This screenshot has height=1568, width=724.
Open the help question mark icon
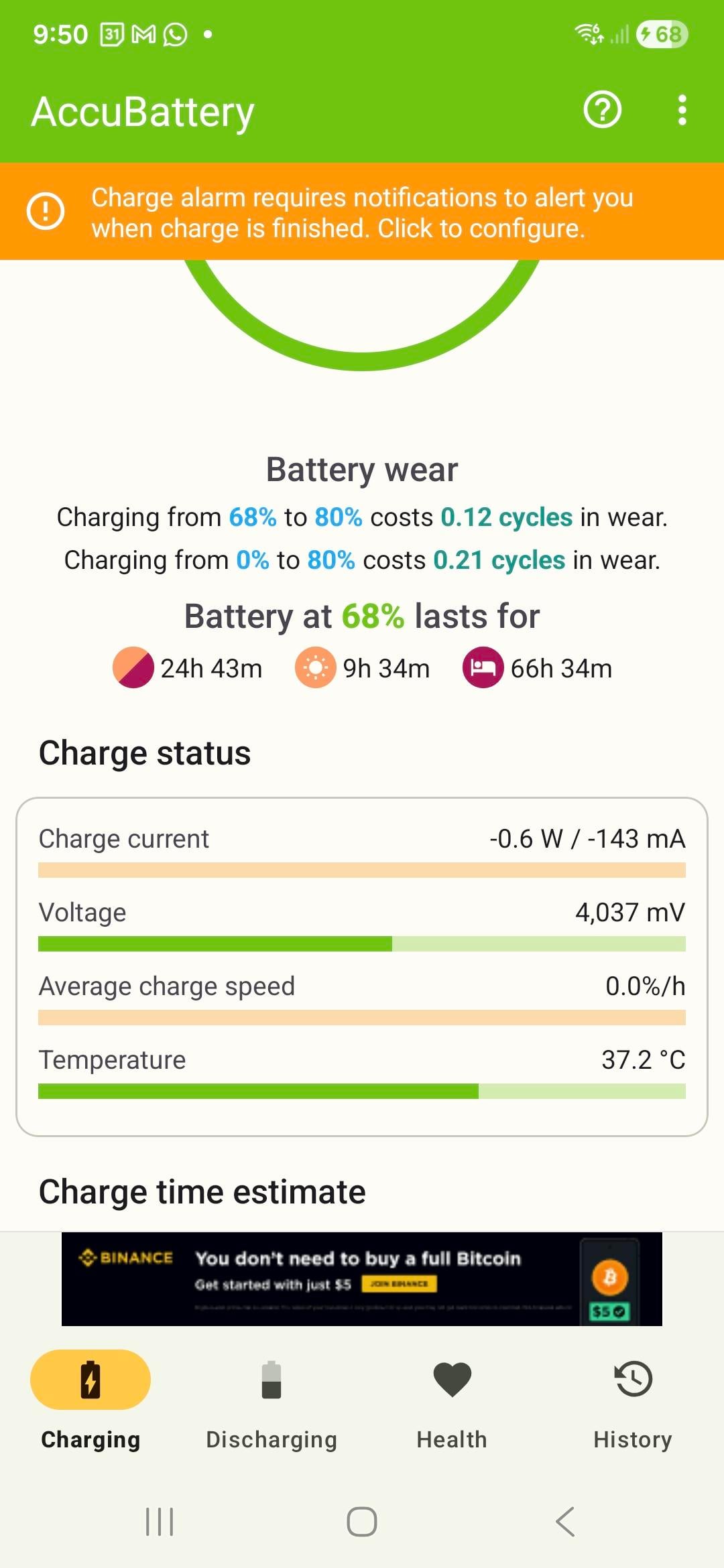(602, 111)
